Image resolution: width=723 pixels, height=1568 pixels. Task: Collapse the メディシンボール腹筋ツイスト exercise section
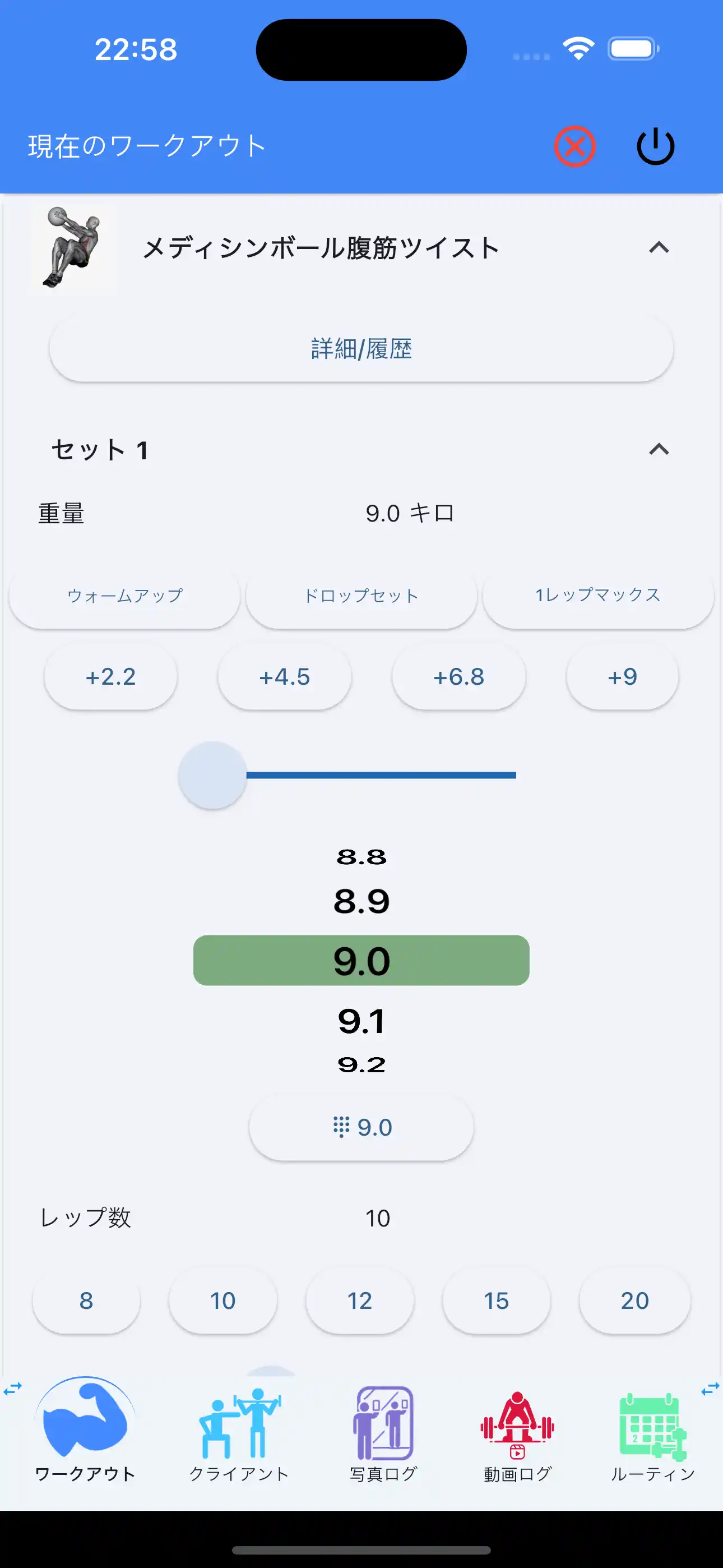pyautogui.click(x=659, y=248)
